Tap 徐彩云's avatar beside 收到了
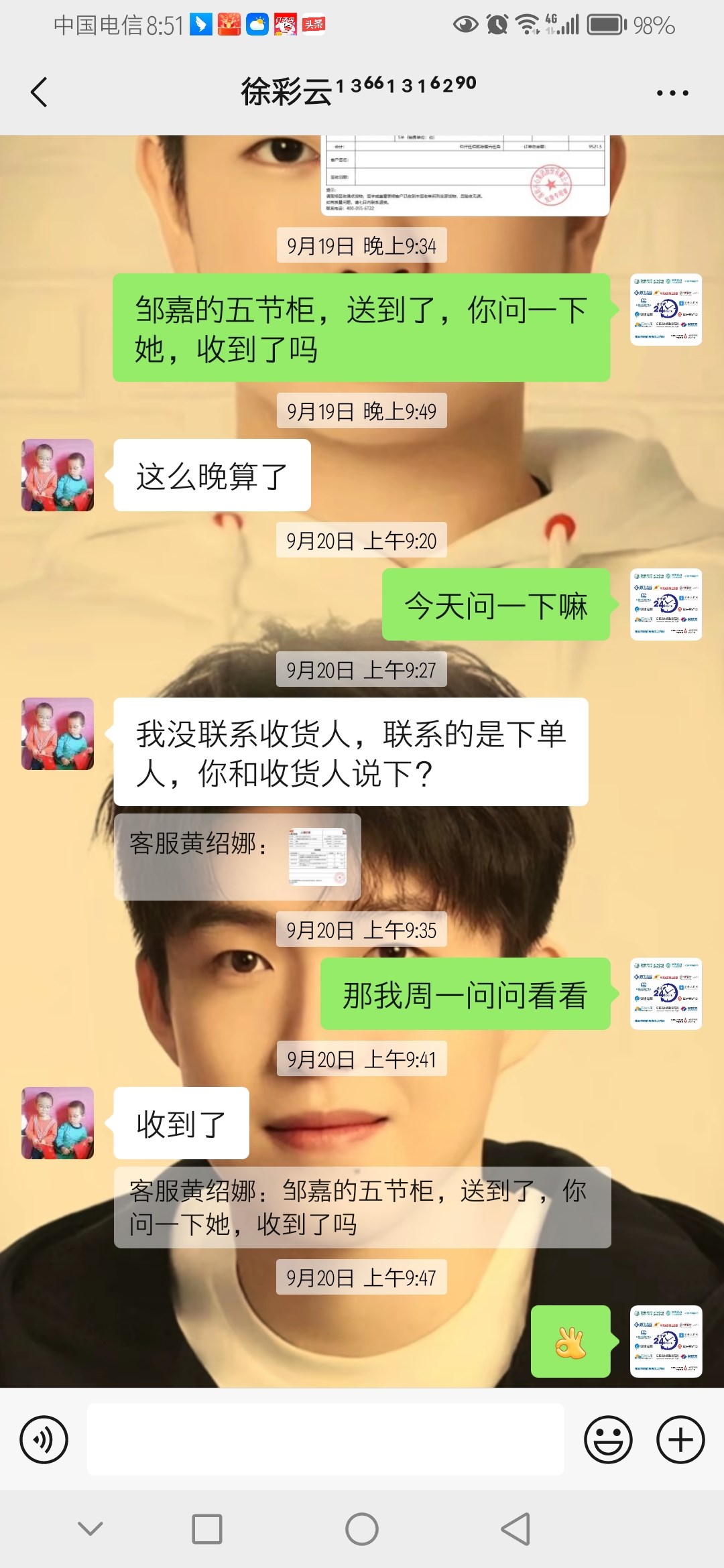The height and width of the screenshot is (1568, 724). [x=58, y=1123]
